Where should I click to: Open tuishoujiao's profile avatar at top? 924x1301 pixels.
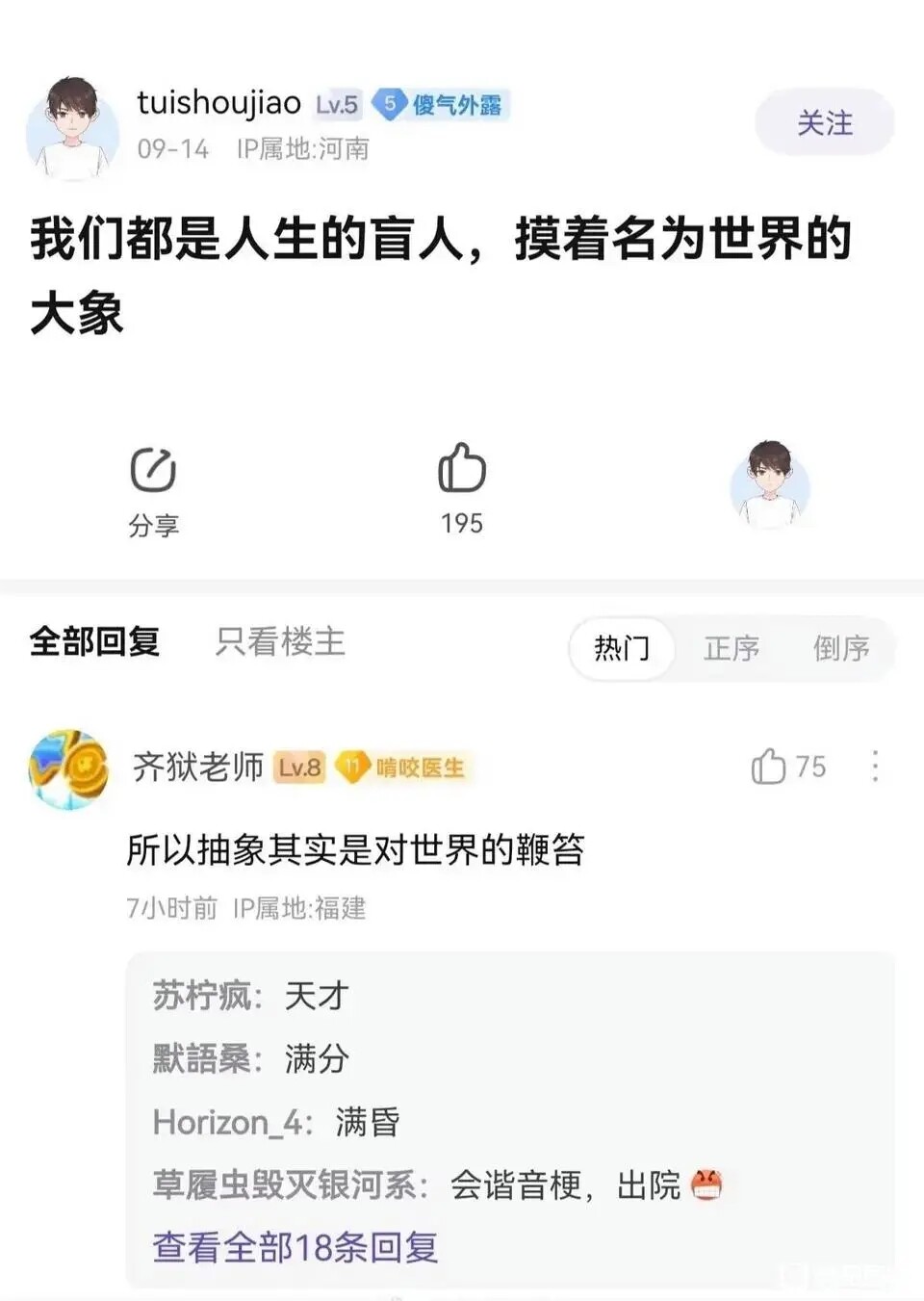point(72,127)
